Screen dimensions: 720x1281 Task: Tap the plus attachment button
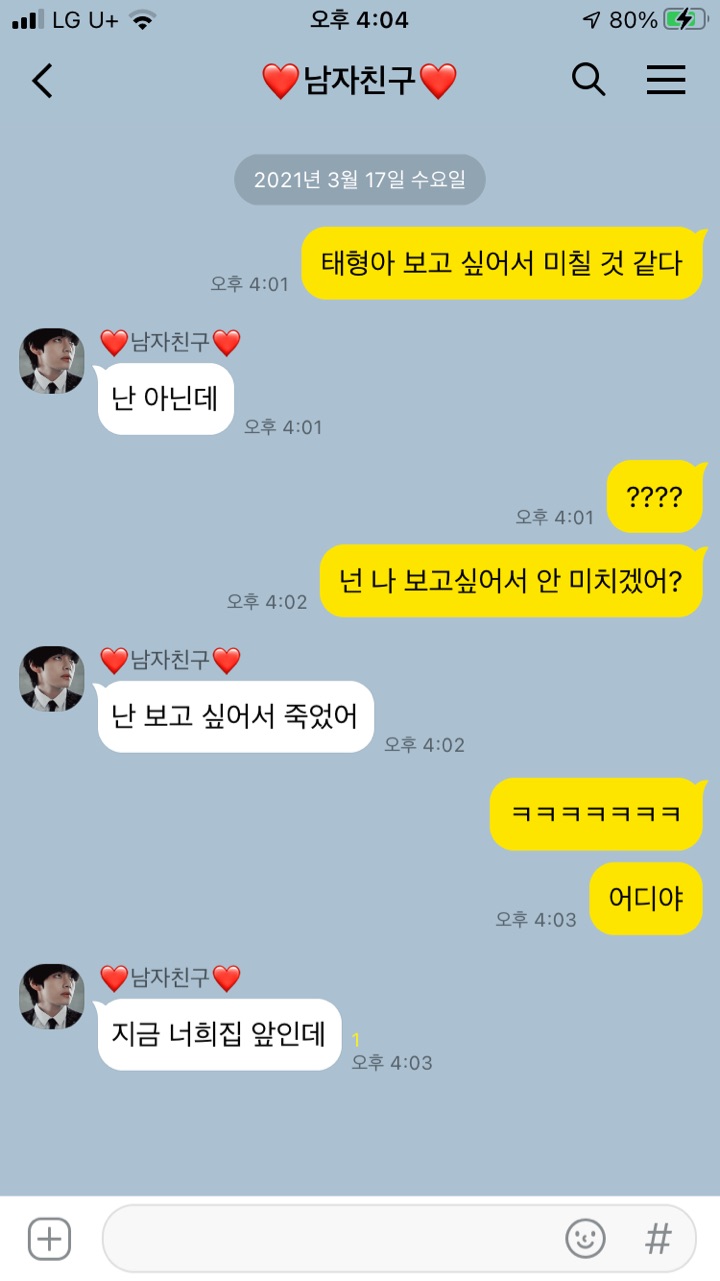pyautogui.click(x=49, y=1239)
